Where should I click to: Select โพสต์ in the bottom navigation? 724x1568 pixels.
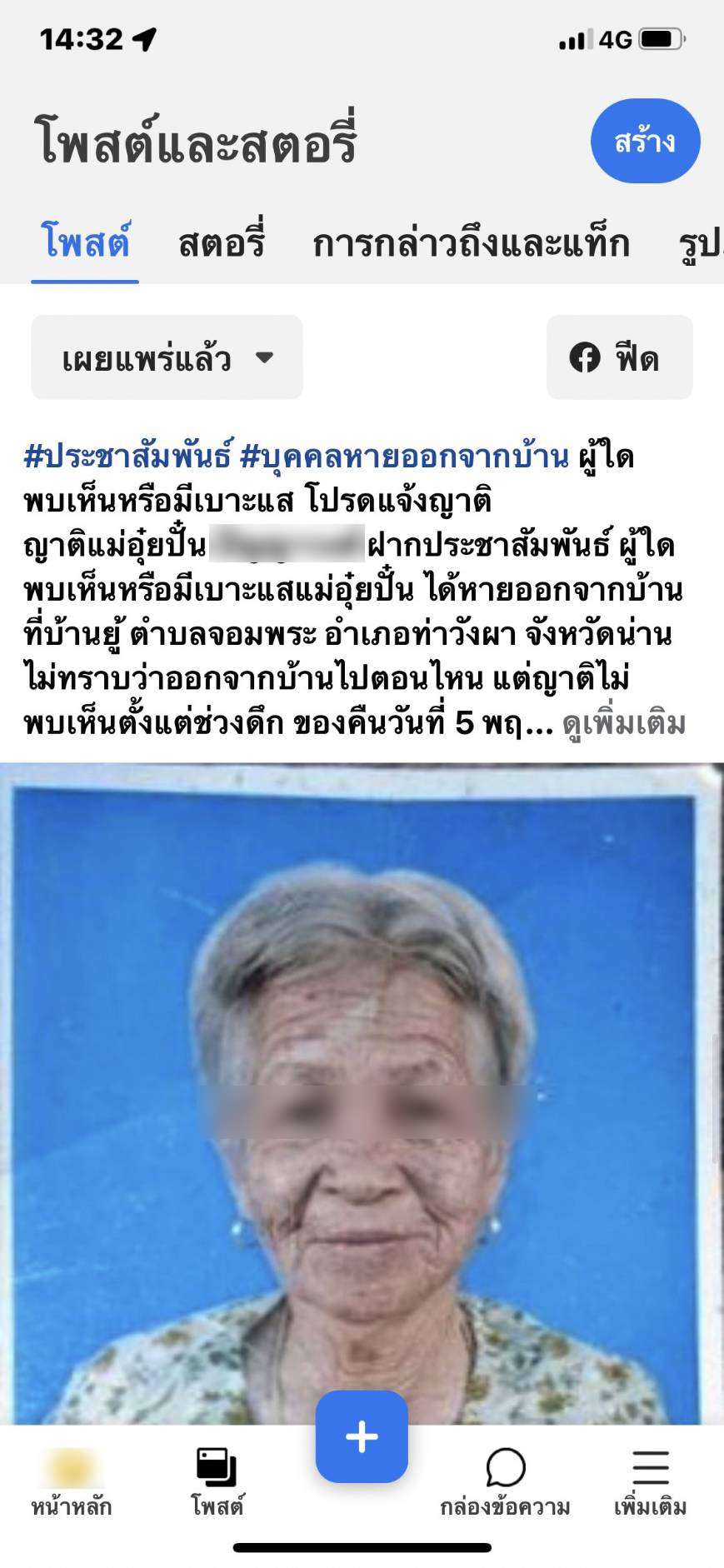(x=217, y=1483)
